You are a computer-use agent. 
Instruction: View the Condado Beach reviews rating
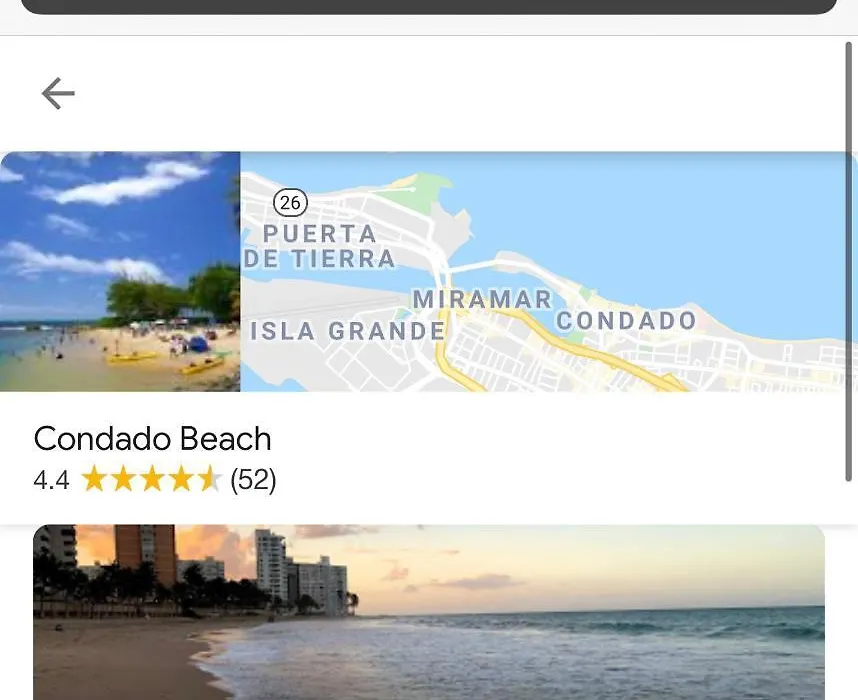155,480
